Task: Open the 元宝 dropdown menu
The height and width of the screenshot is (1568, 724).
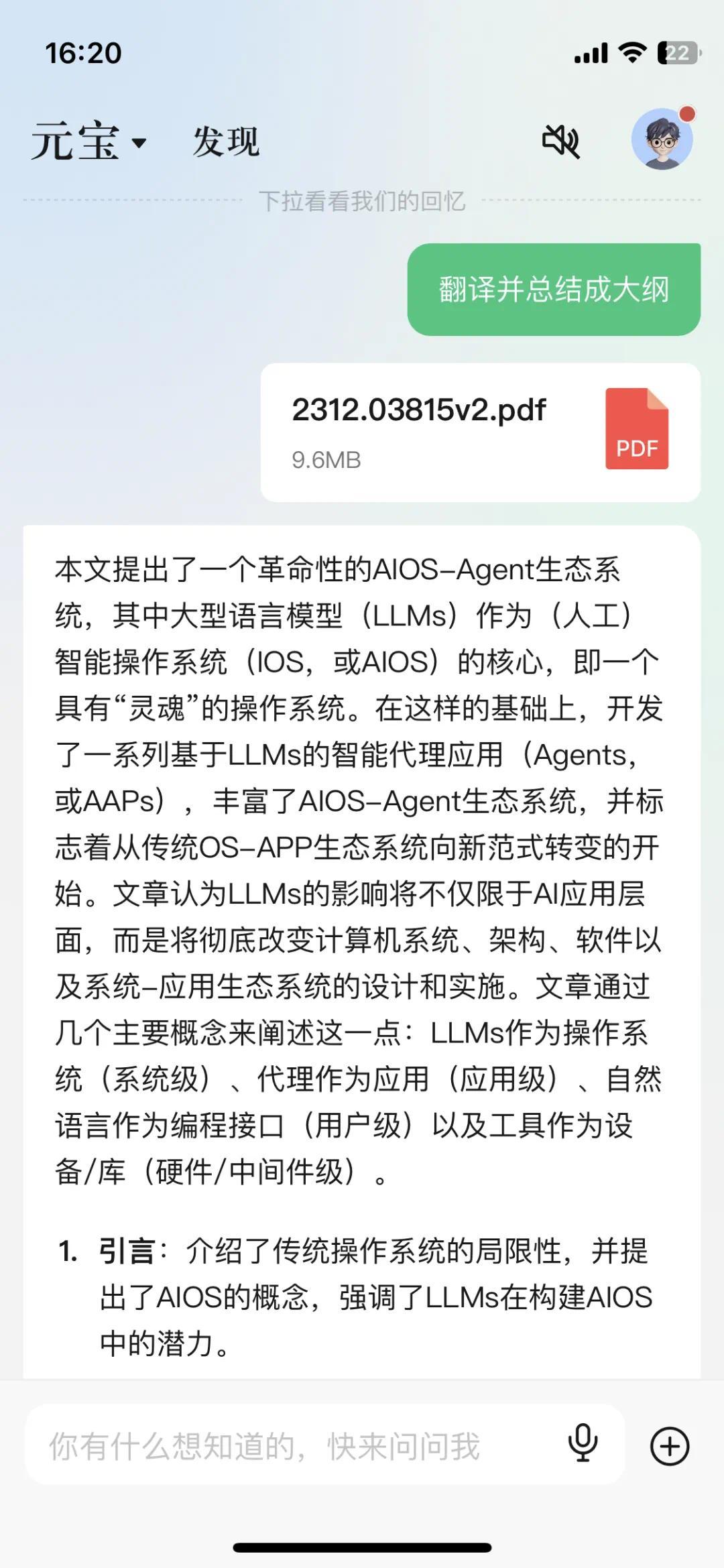Action: pyautogui.click(x=89, y=141)
